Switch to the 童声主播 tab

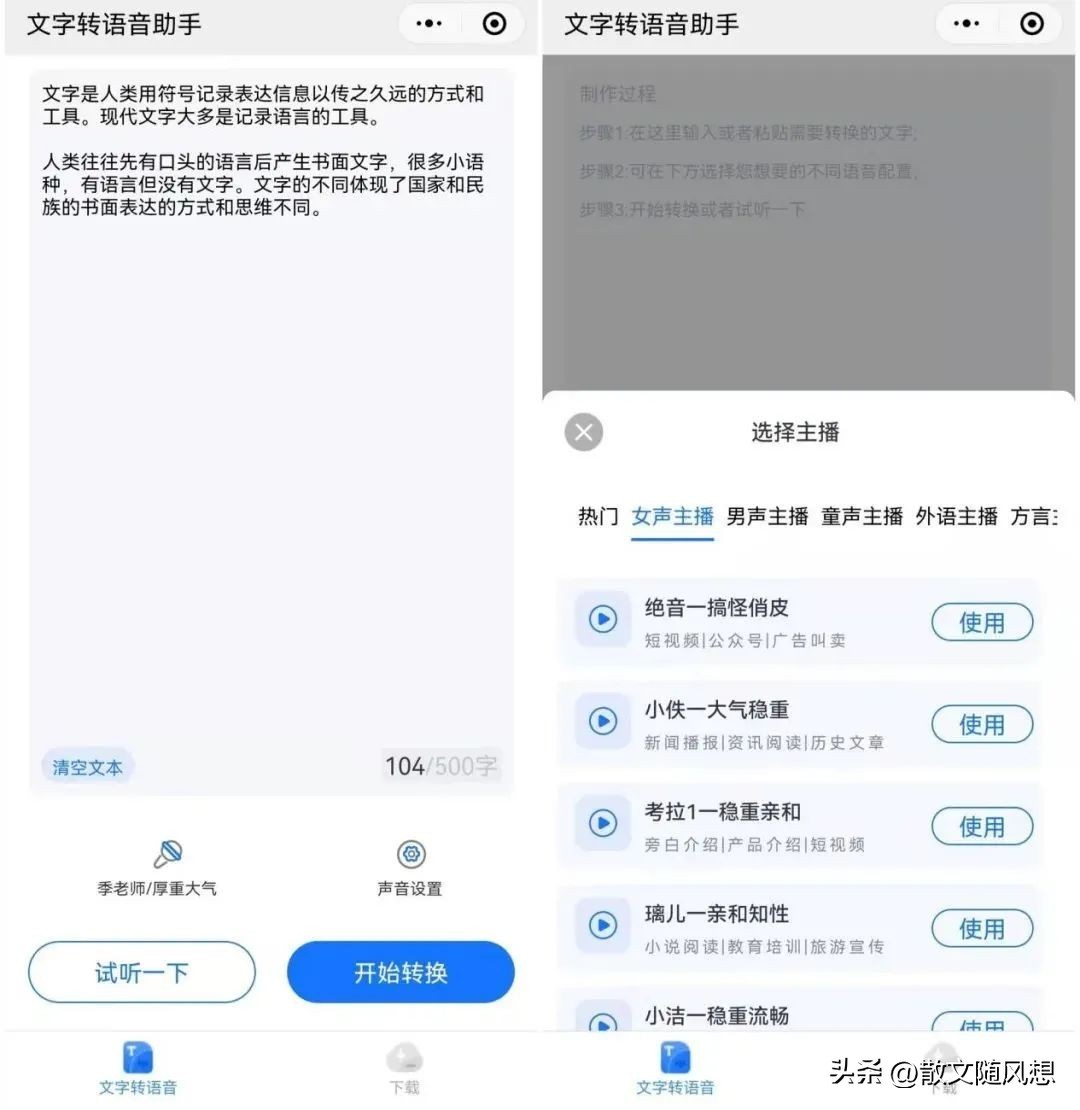[x=862, y=516]
